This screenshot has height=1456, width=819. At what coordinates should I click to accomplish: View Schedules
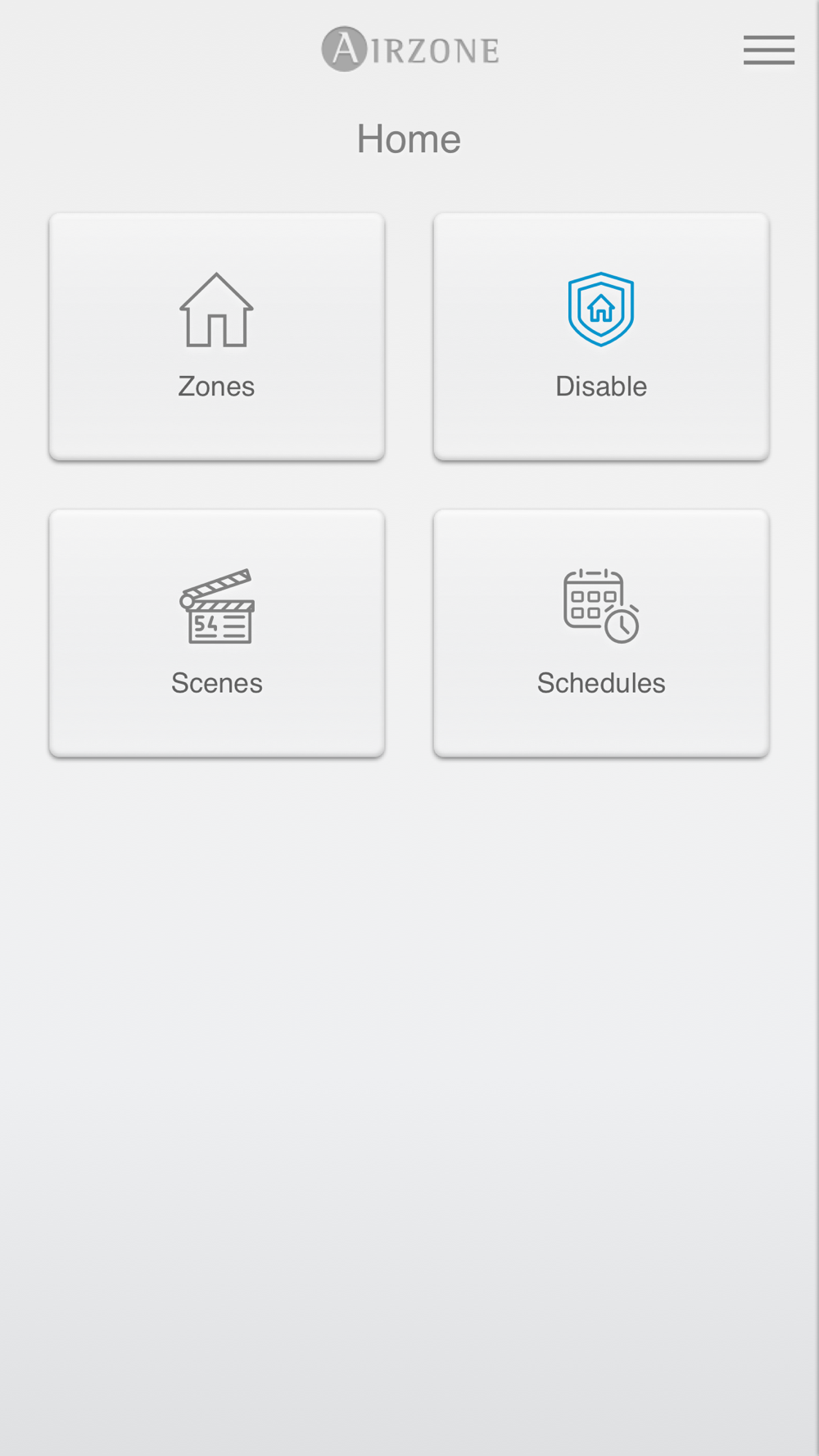(601, 633)
